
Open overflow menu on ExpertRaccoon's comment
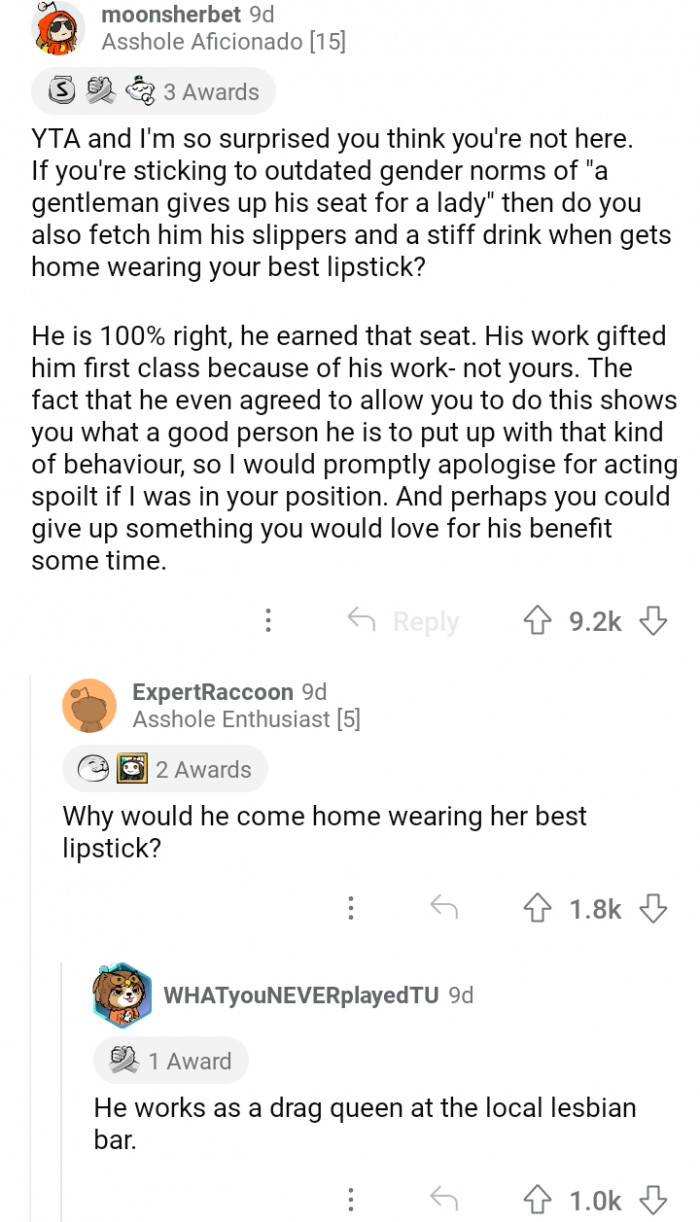351,908
